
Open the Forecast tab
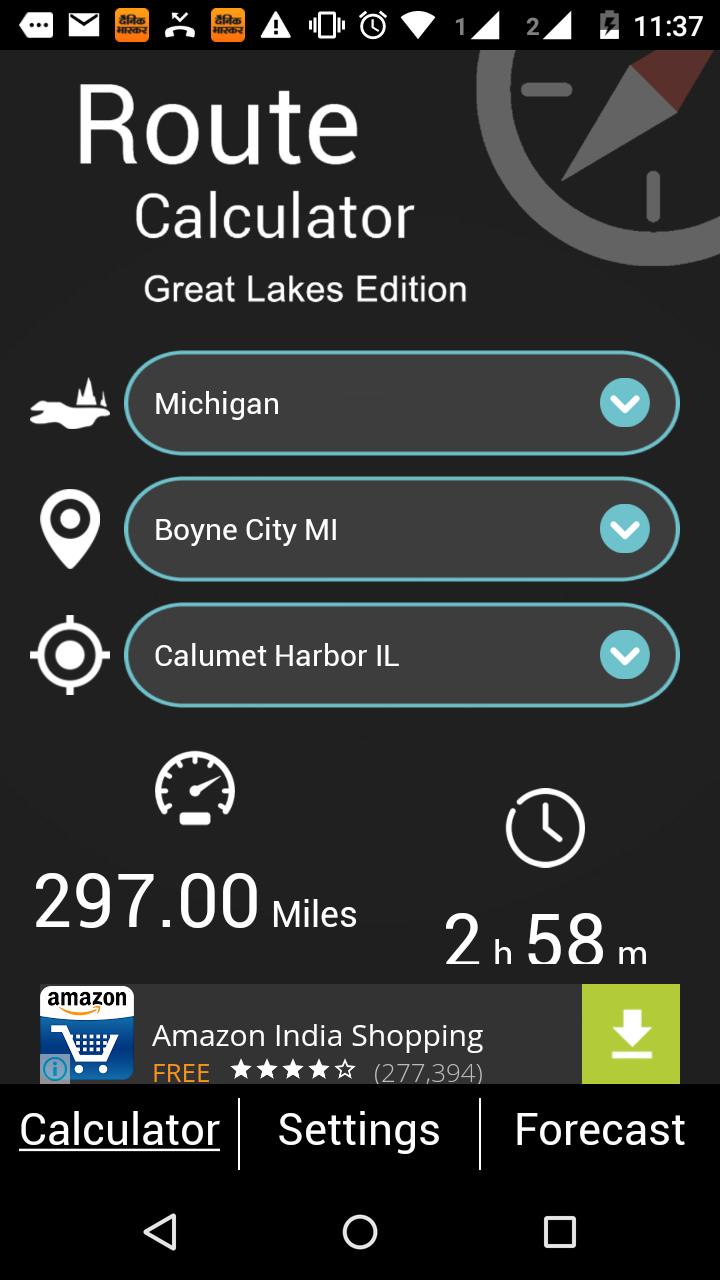pyautogui.click(x=599, y=1130)
